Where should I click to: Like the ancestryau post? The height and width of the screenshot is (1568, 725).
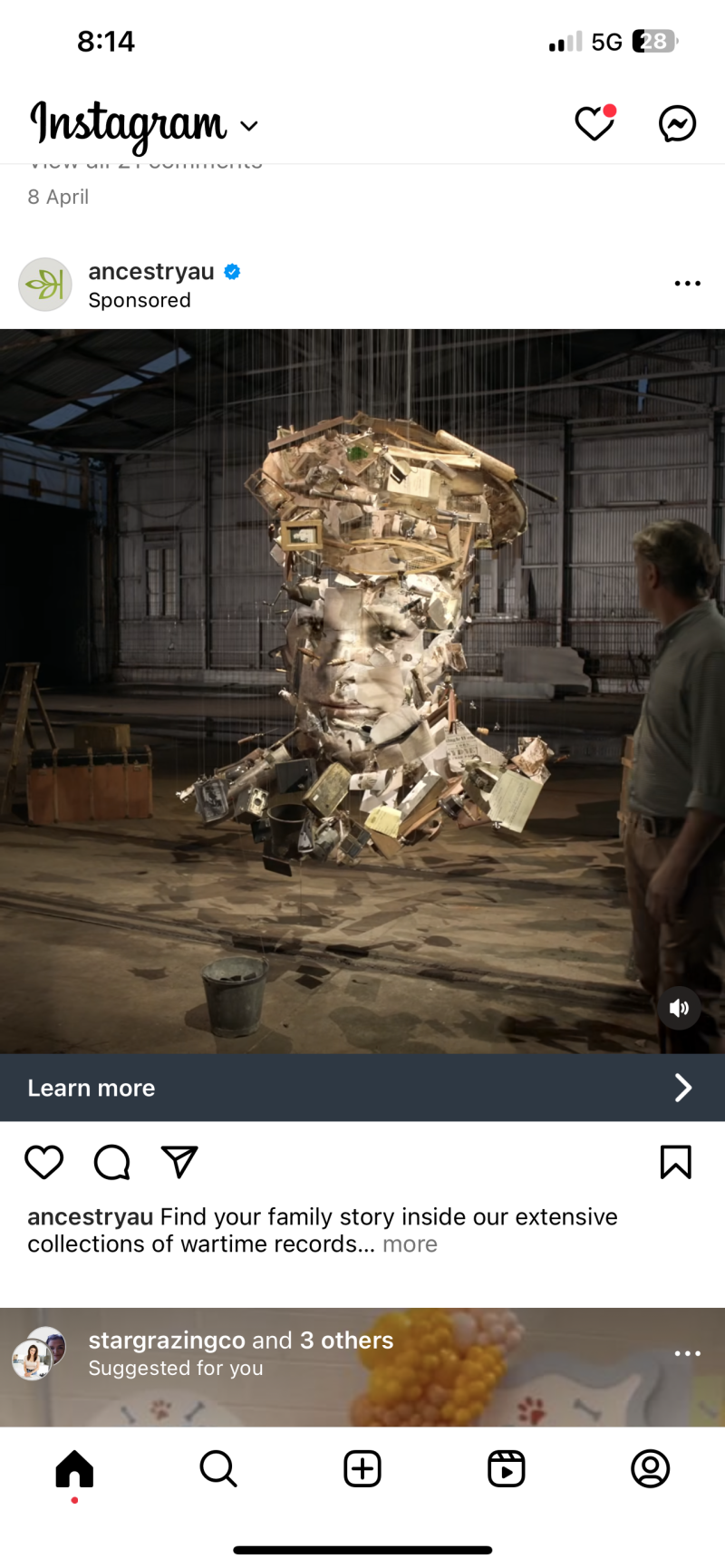coord(43,1162)
